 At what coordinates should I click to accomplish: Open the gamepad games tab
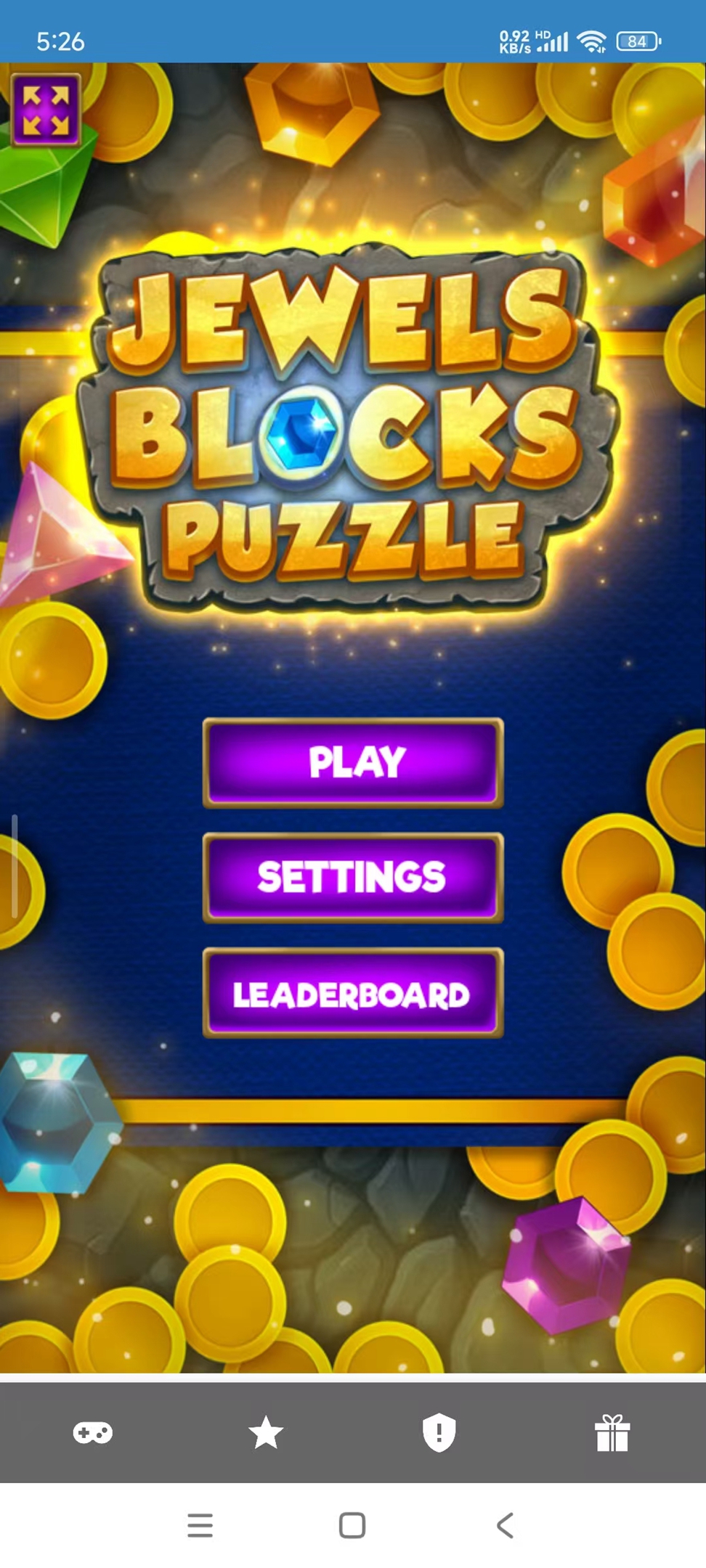[x=93, y=1432]
